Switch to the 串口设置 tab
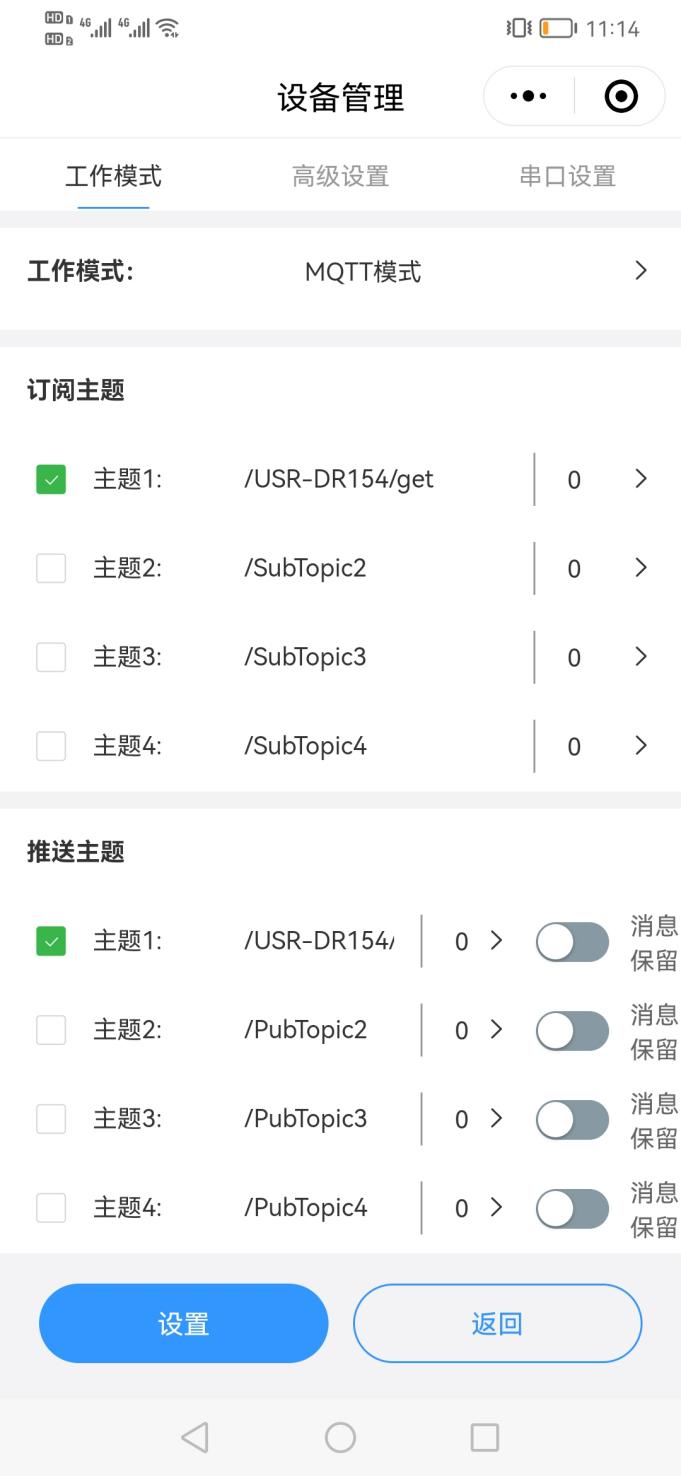 tap(567, 177)
